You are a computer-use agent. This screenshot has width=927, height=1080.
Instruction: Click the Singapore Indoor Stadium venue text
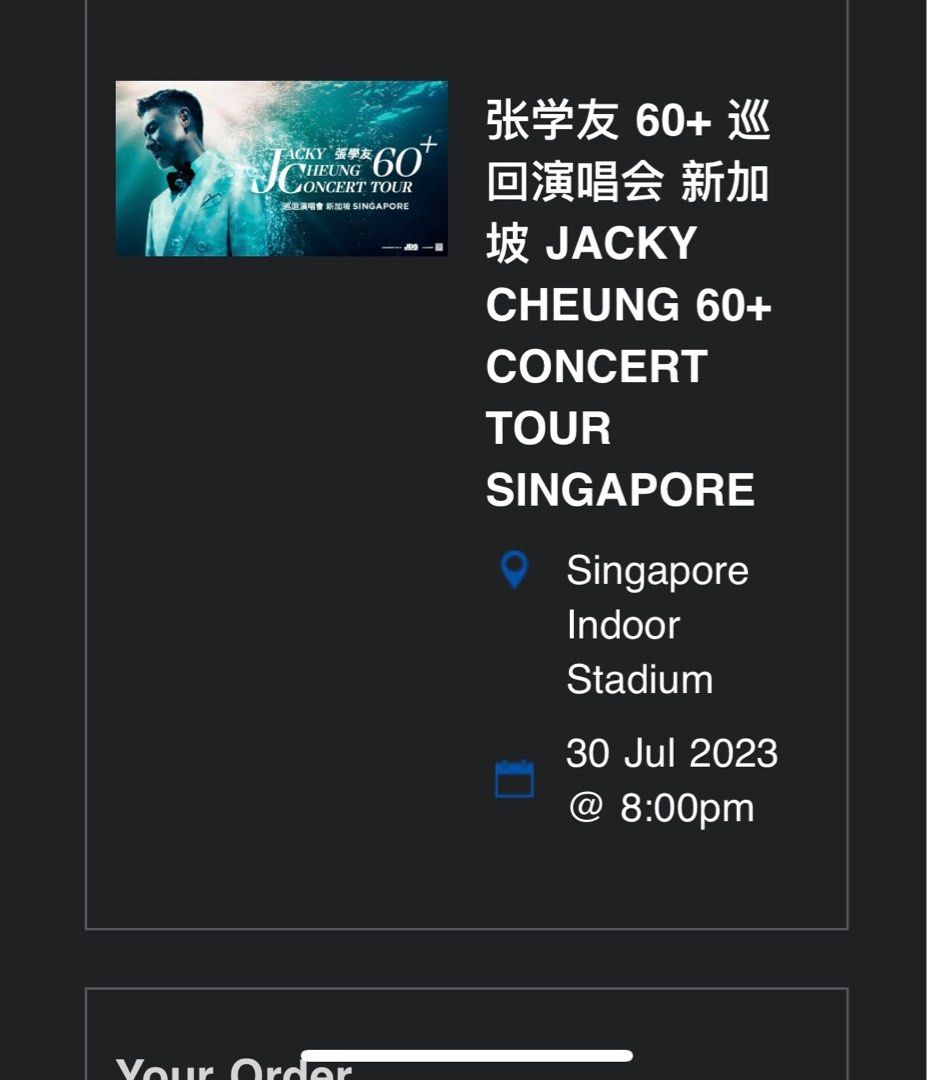(655, 625)
